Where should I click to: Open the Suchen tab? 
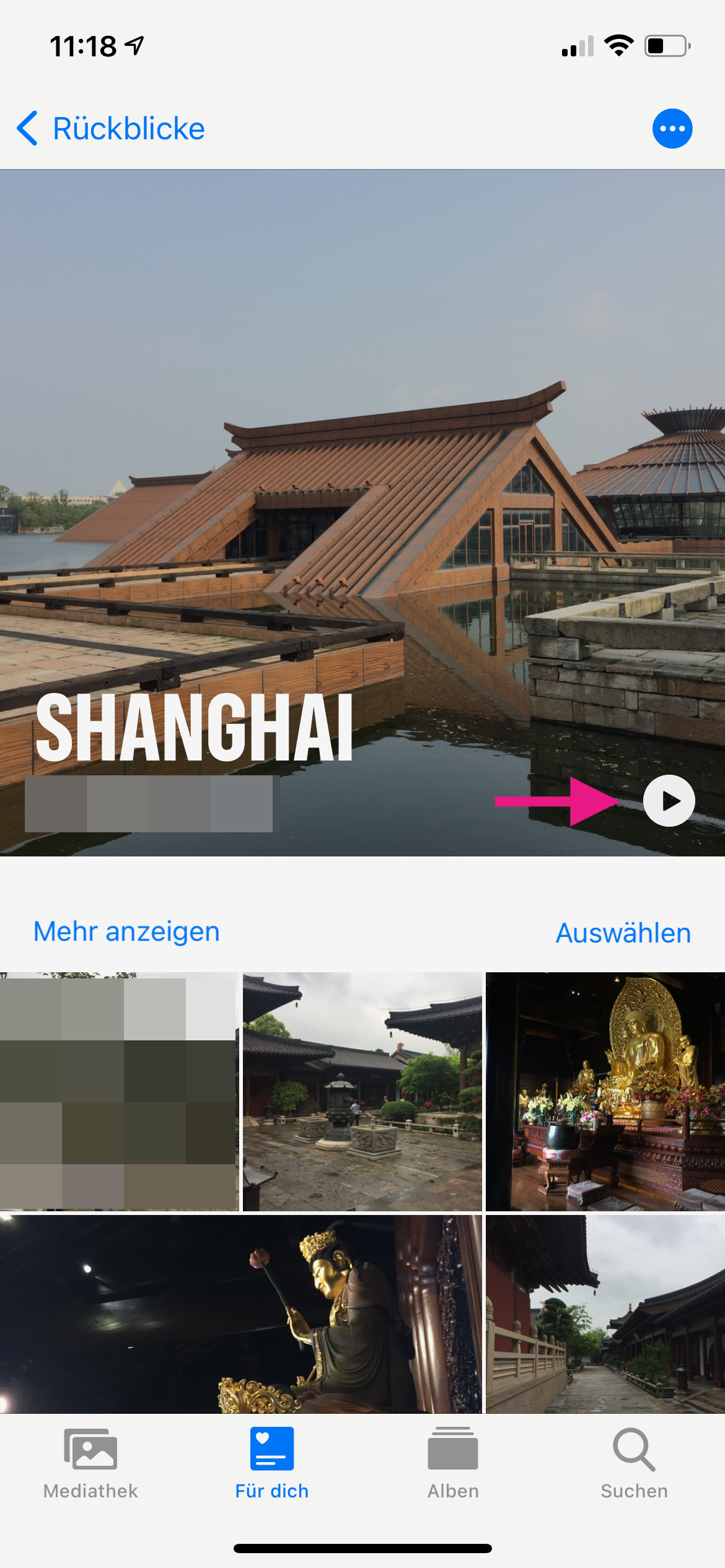tap(634, 1464)
